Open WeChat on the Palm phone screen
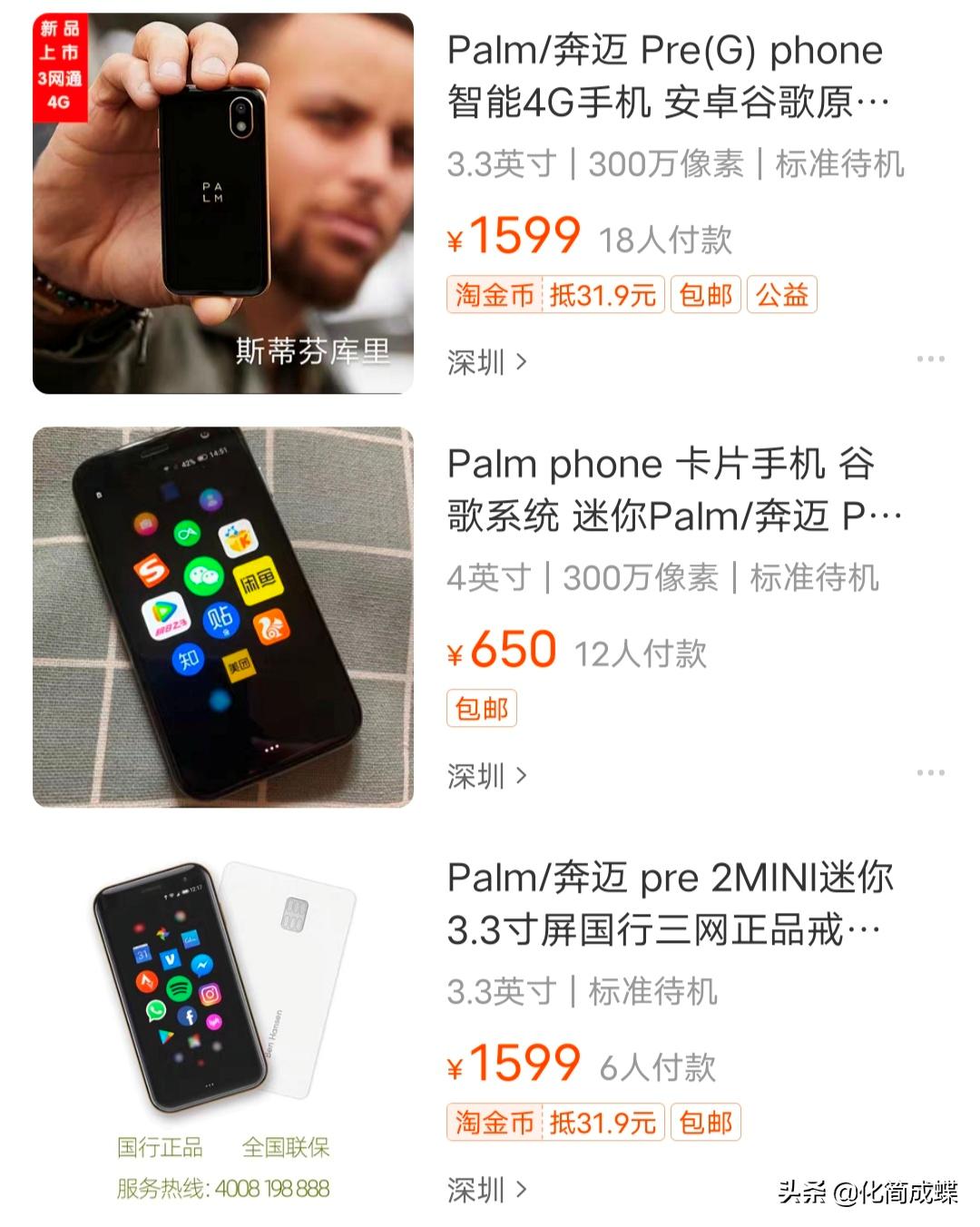Screen dimensions: 980x1227 pos(203,575)
